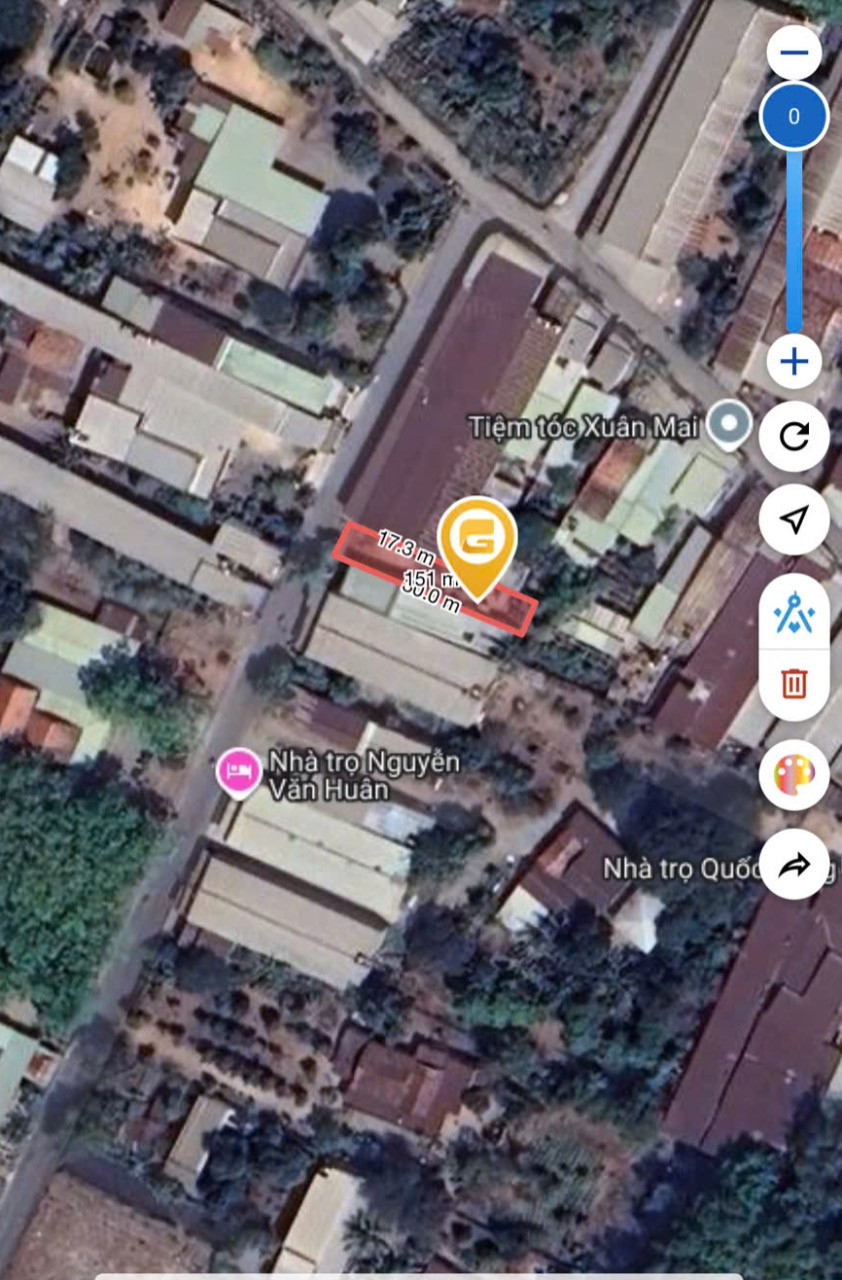842x1280 pixels.
Task: Center map on my current location
Action: point(794,519)
